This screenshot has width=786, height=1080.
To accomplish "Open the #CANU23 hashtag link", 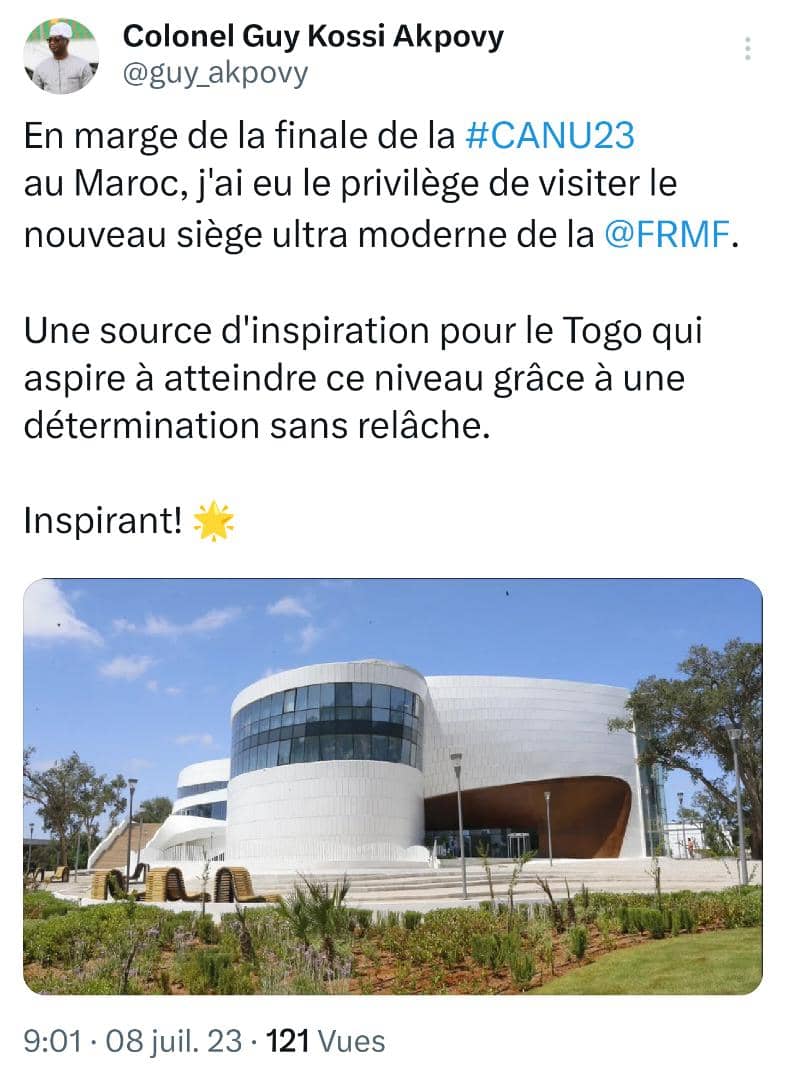I will [x=550, y=135].
